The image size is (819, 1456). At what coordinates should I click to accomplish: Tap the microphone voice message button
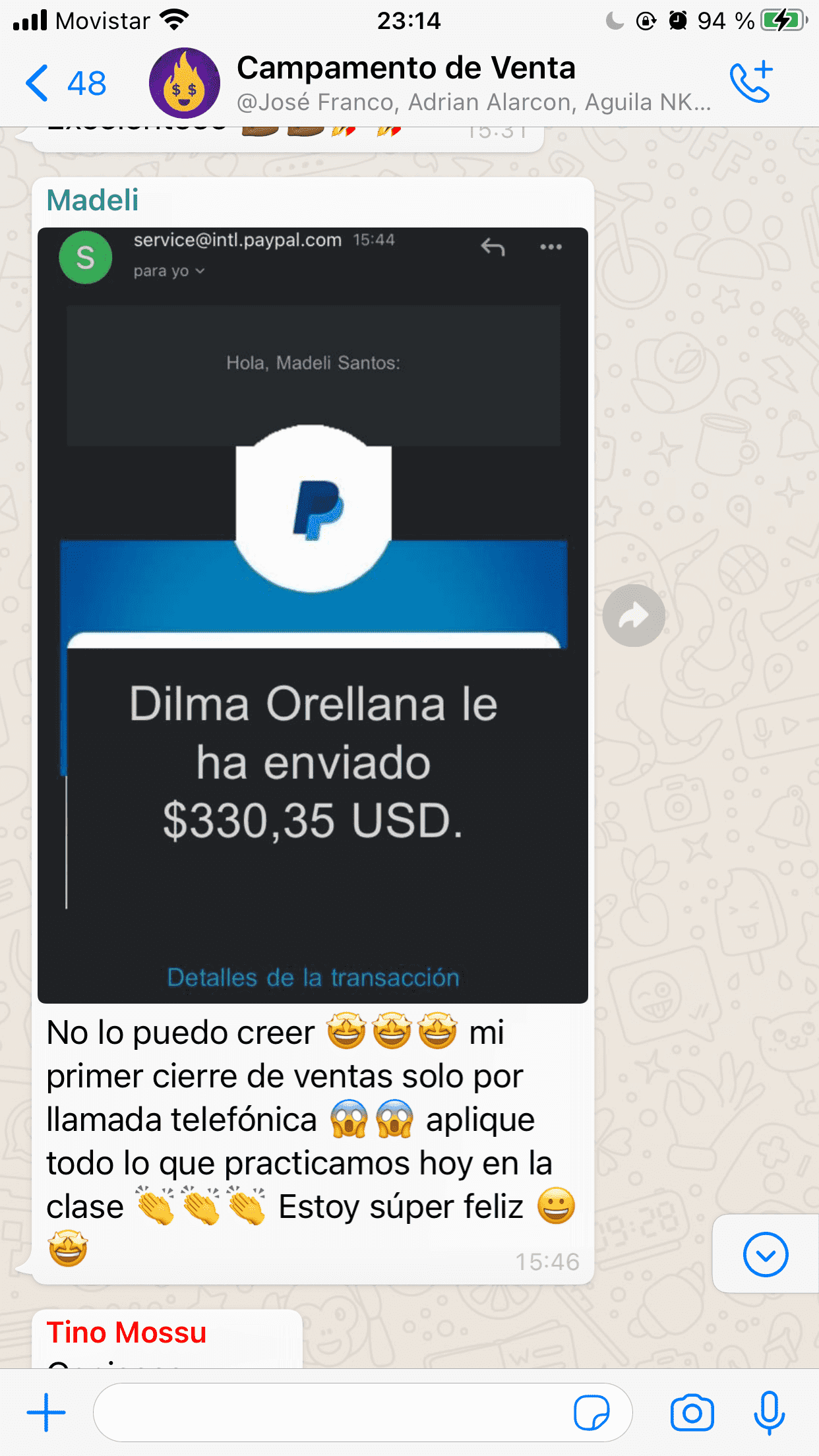point(769,1412)
